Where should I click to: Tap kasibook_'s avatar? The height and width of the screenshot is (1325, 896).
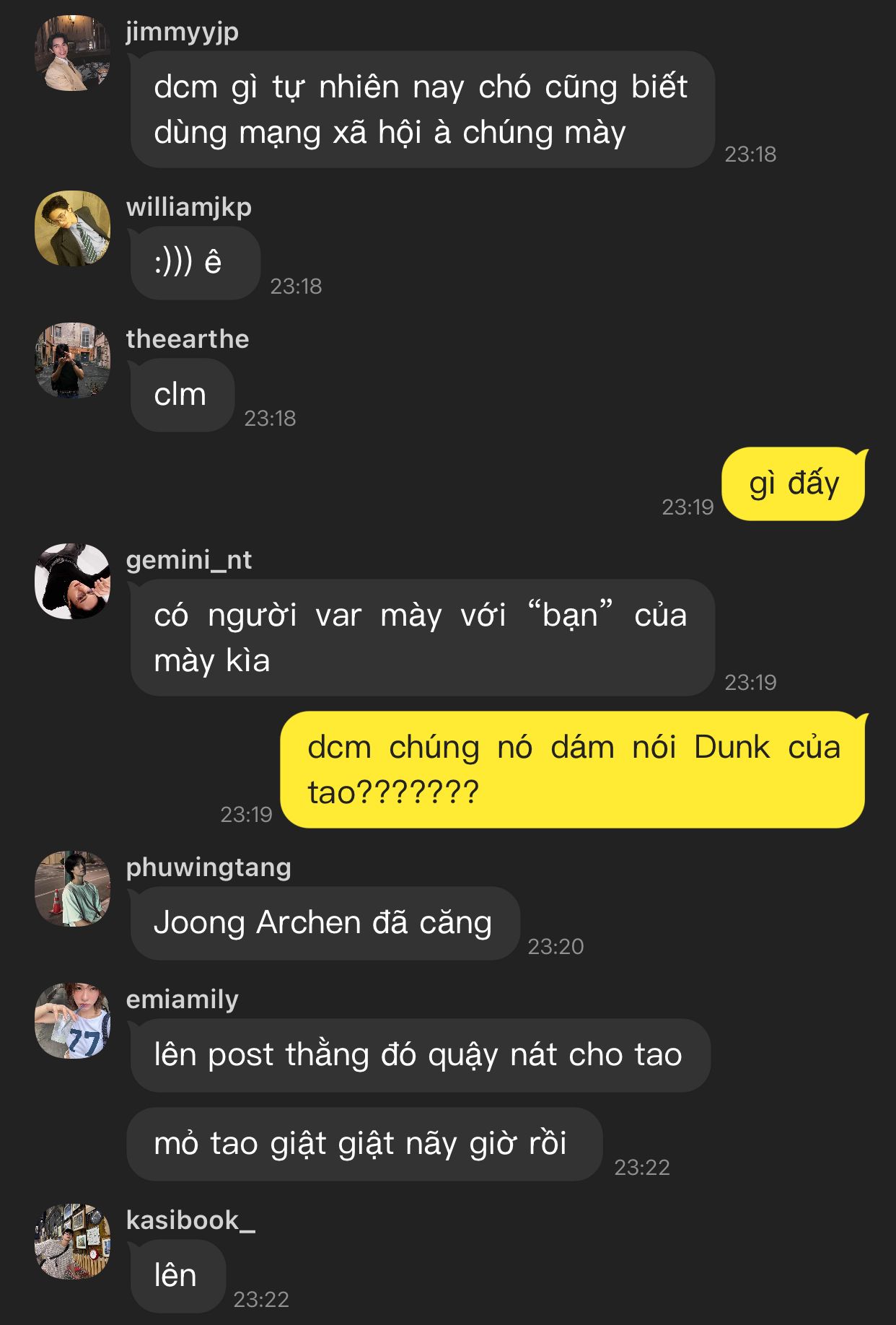72,1242
